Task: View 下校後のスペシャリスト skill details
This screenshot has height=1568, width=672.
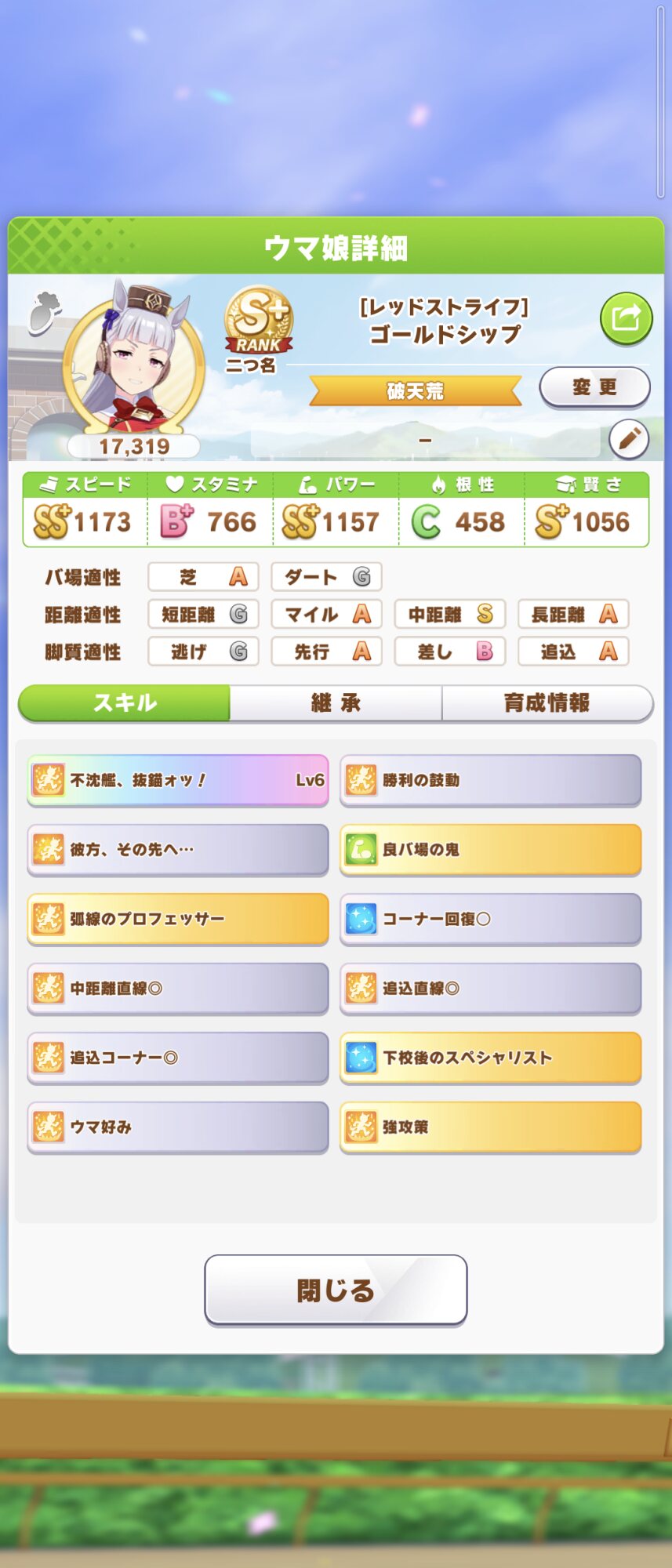Action: (490, 1058)
